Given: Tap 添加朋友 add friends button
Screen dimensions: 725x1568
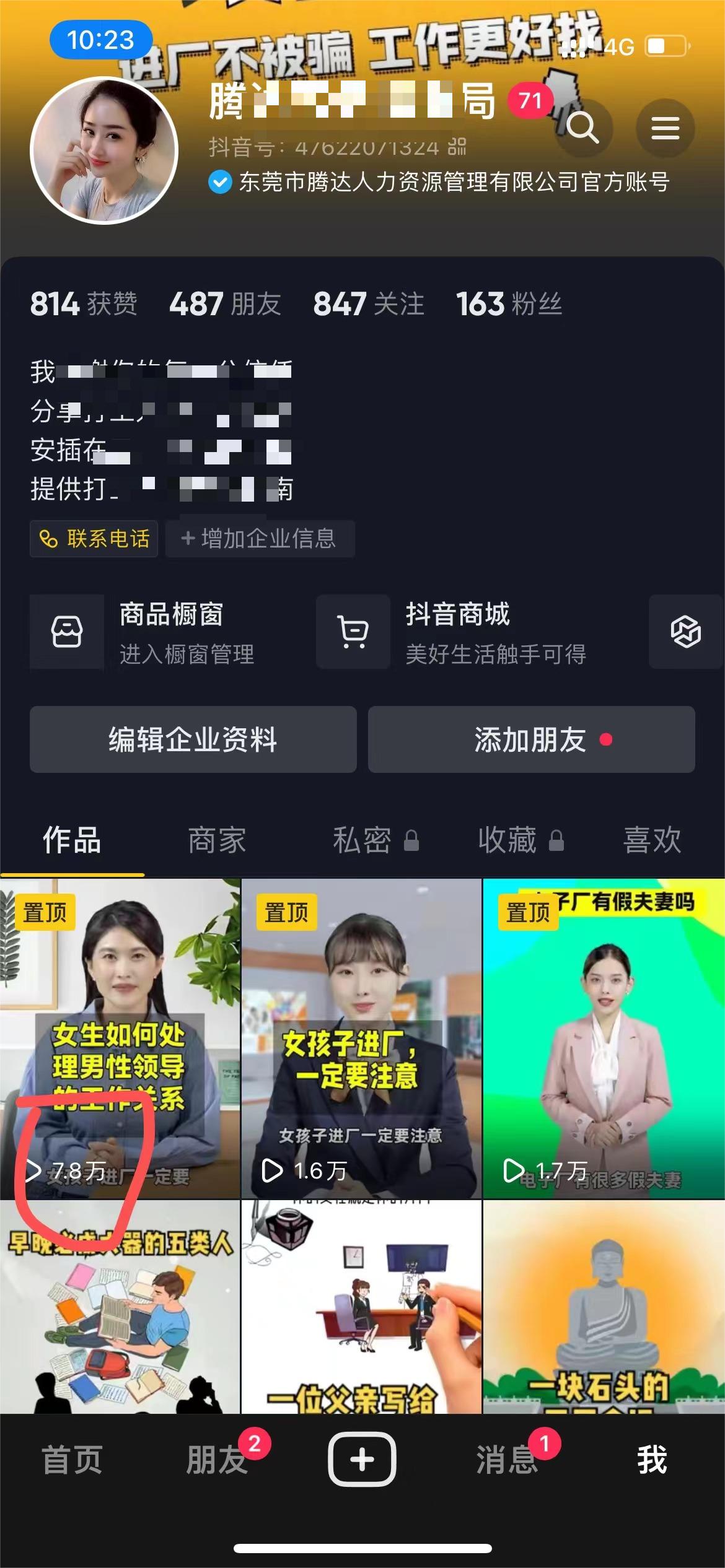Looking at the screenshot, I should tap(531, 739).
